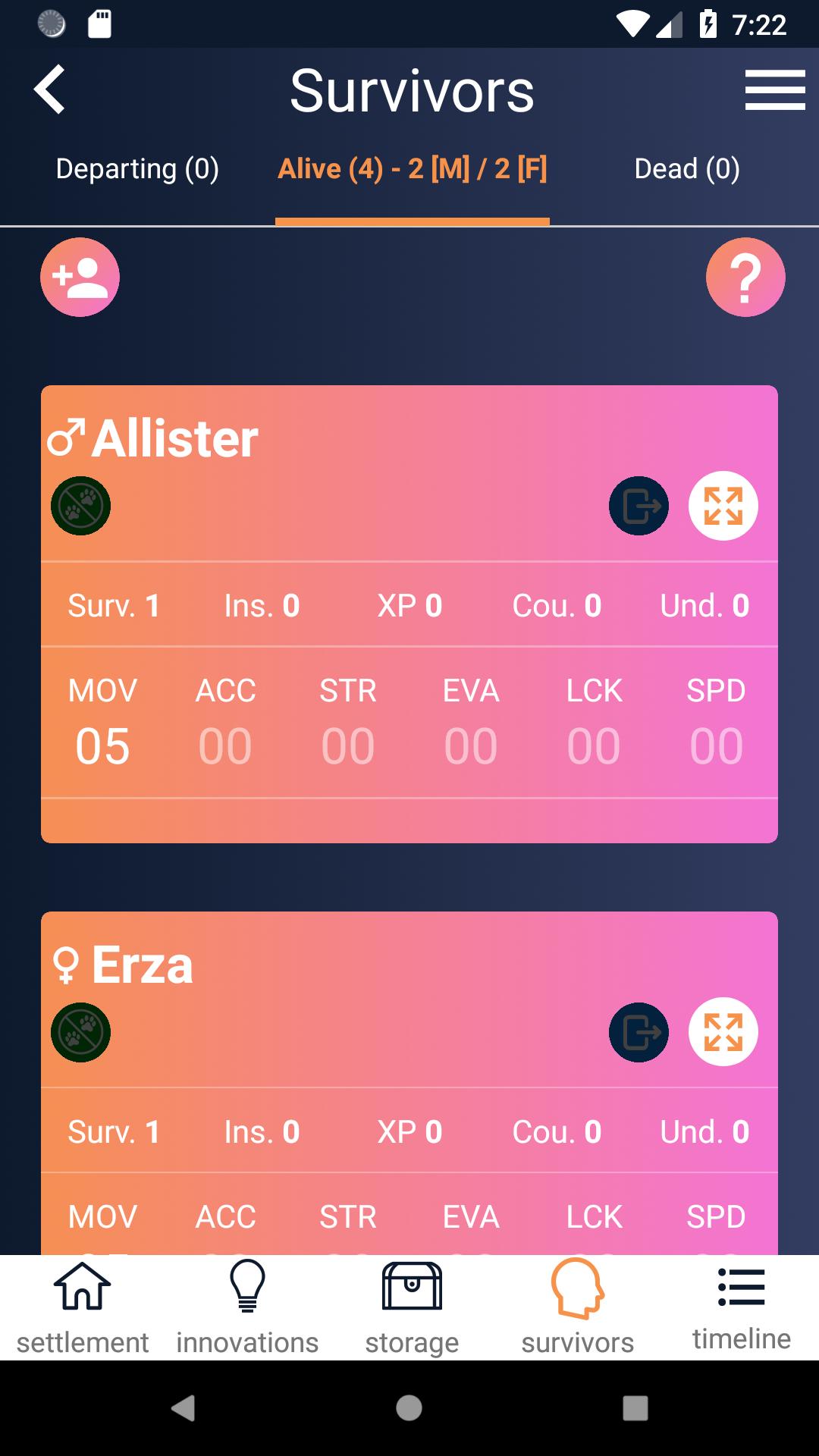The width and height of the screenshot is (819, 1456).
Task: Open the timeline tab
Action: [741, 1307]
